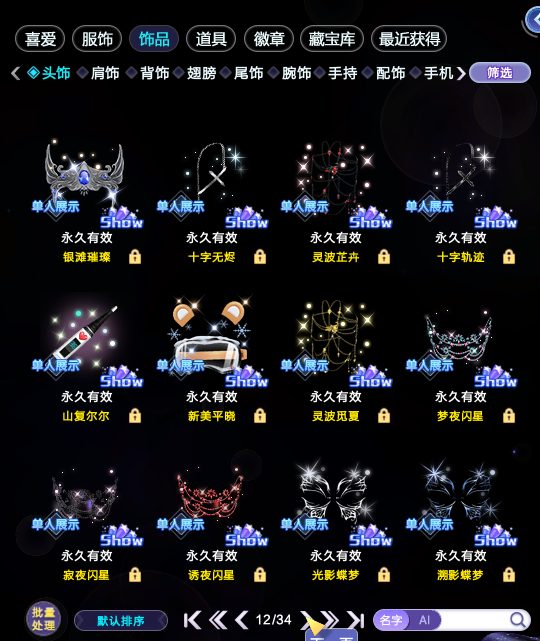Image resolution: width=540 pixels, height=641 pixels.
Task: Select the 翅膀 subcategory
Action: pos(201,73)
